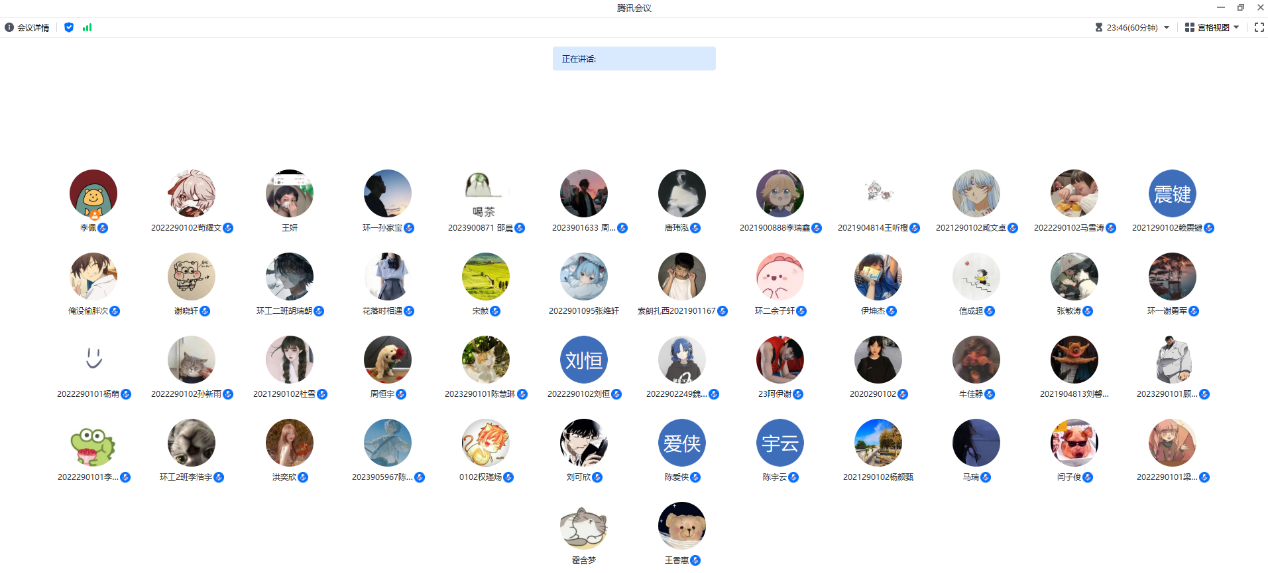Select participant 宋歉's tile
The width and height of the screenshot is (1268, 573).
tap(486, 277)
